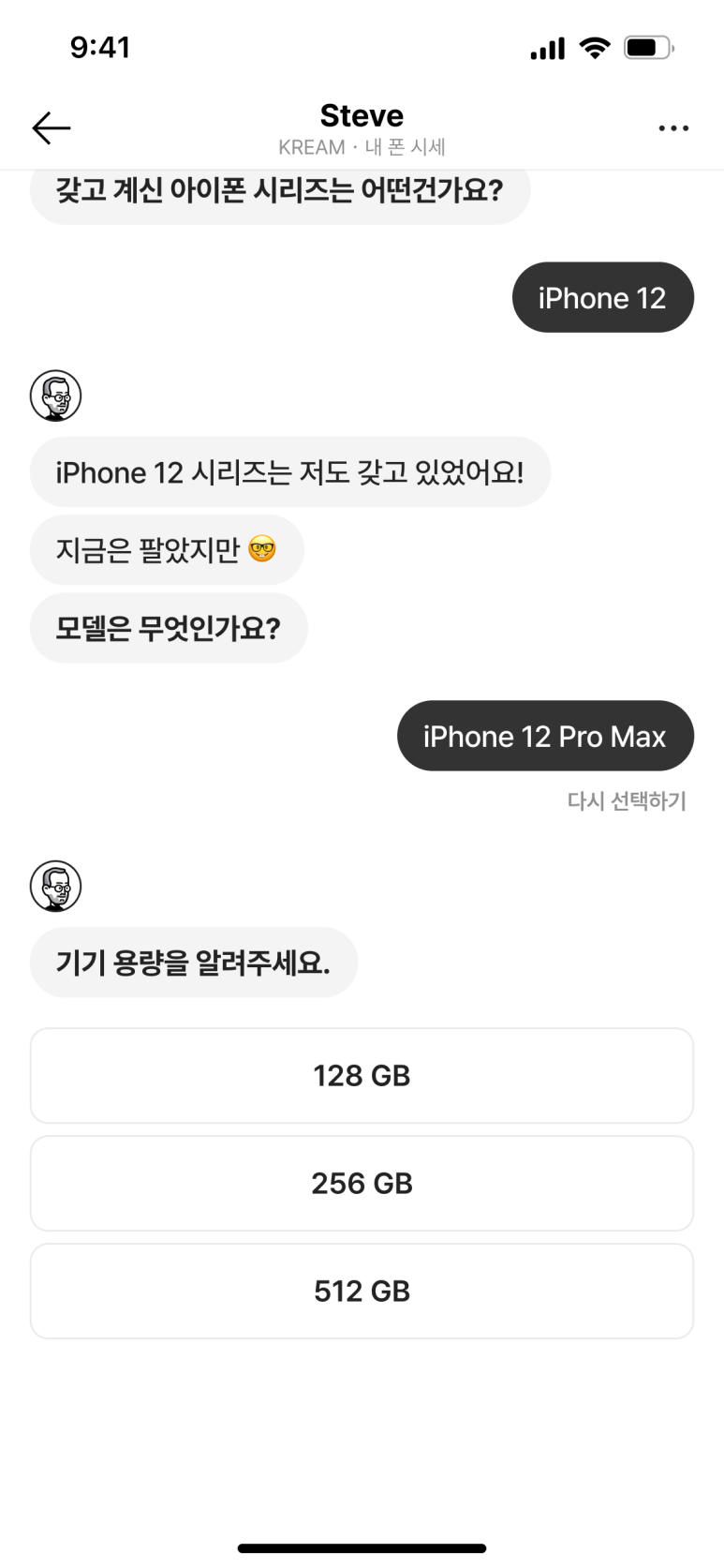Open the three-dot overflow menu
724x1568 pixels.
coord(673,128)
